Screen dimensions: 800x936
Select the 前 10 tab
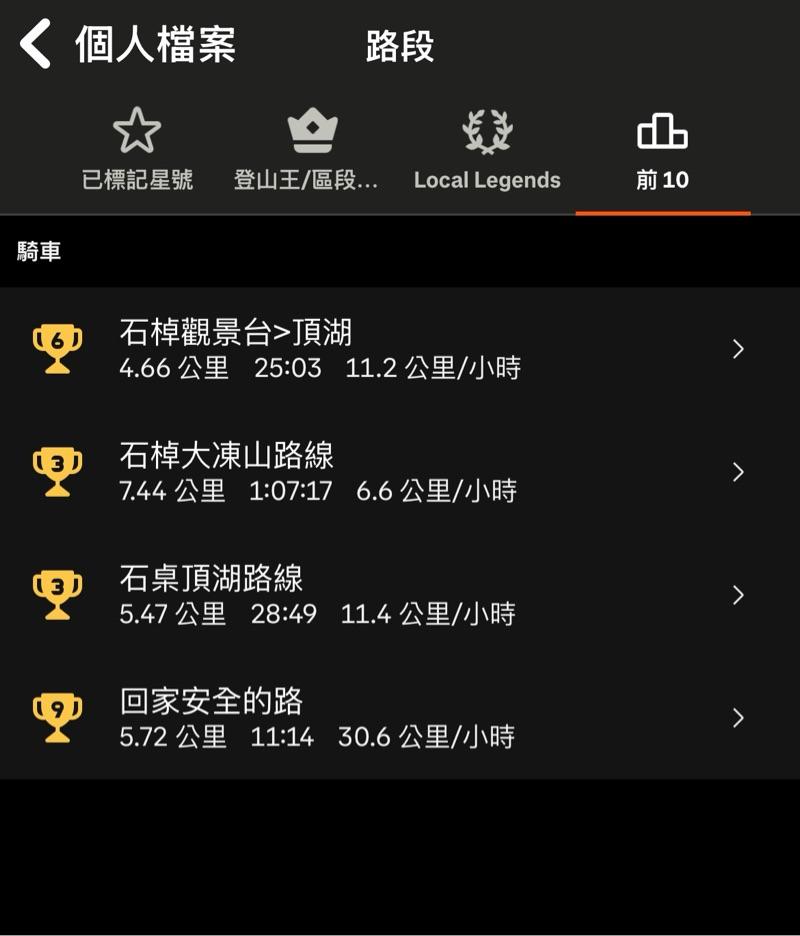tap(662, 151)
